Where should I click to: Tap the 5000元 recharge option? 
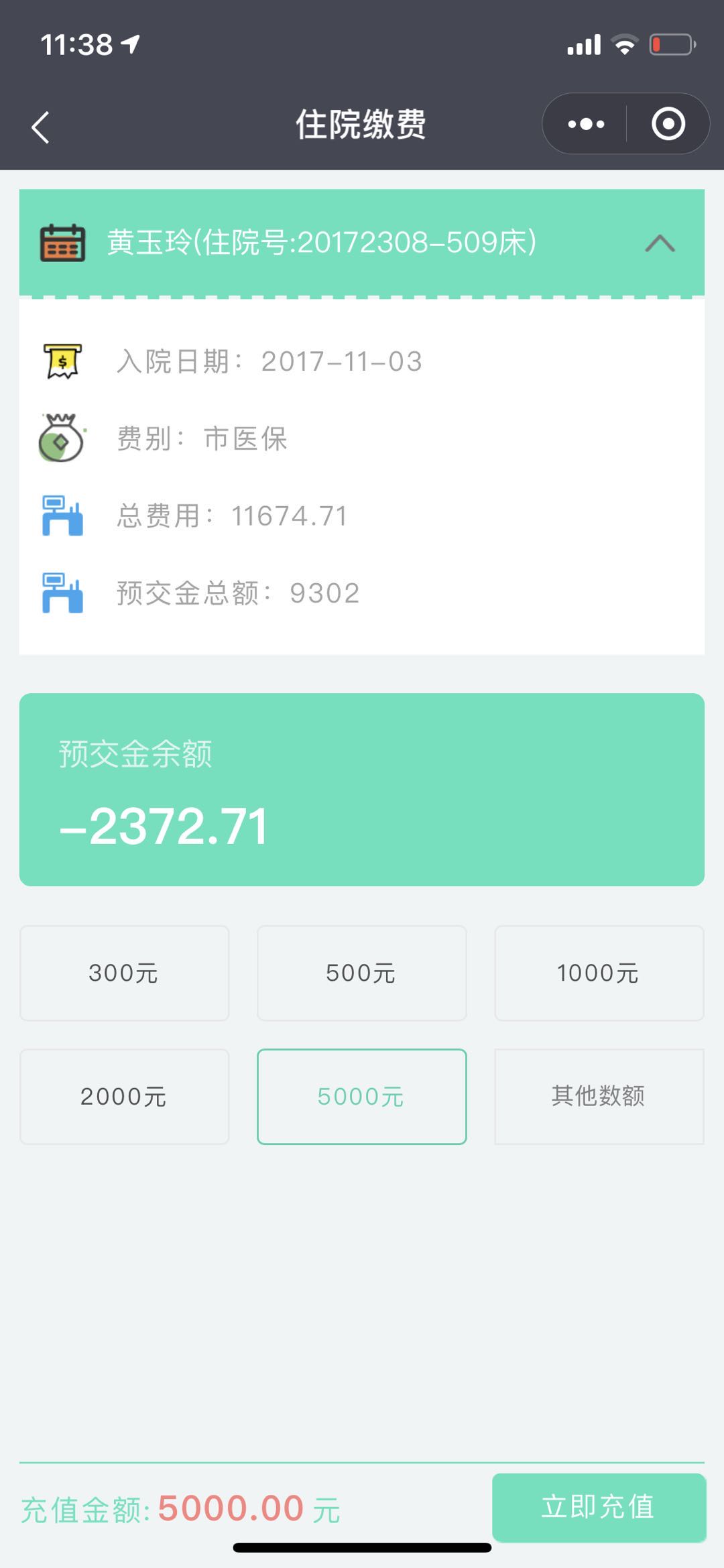[x=361, y=1097]
